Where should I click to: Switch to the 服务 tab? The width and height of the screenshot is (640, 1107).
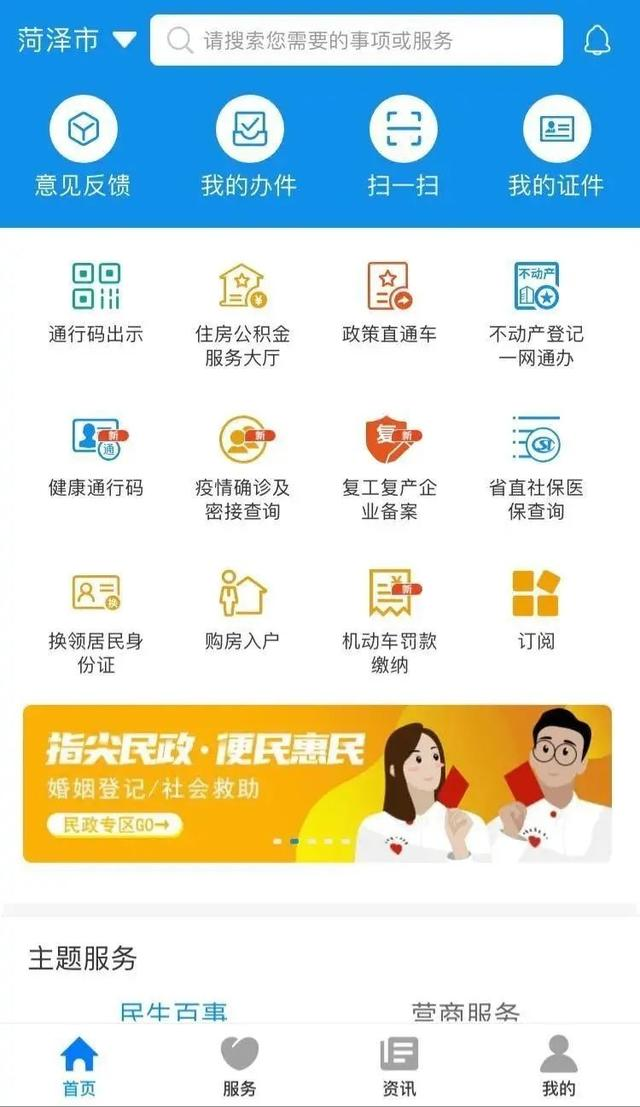coord(239,1066)
